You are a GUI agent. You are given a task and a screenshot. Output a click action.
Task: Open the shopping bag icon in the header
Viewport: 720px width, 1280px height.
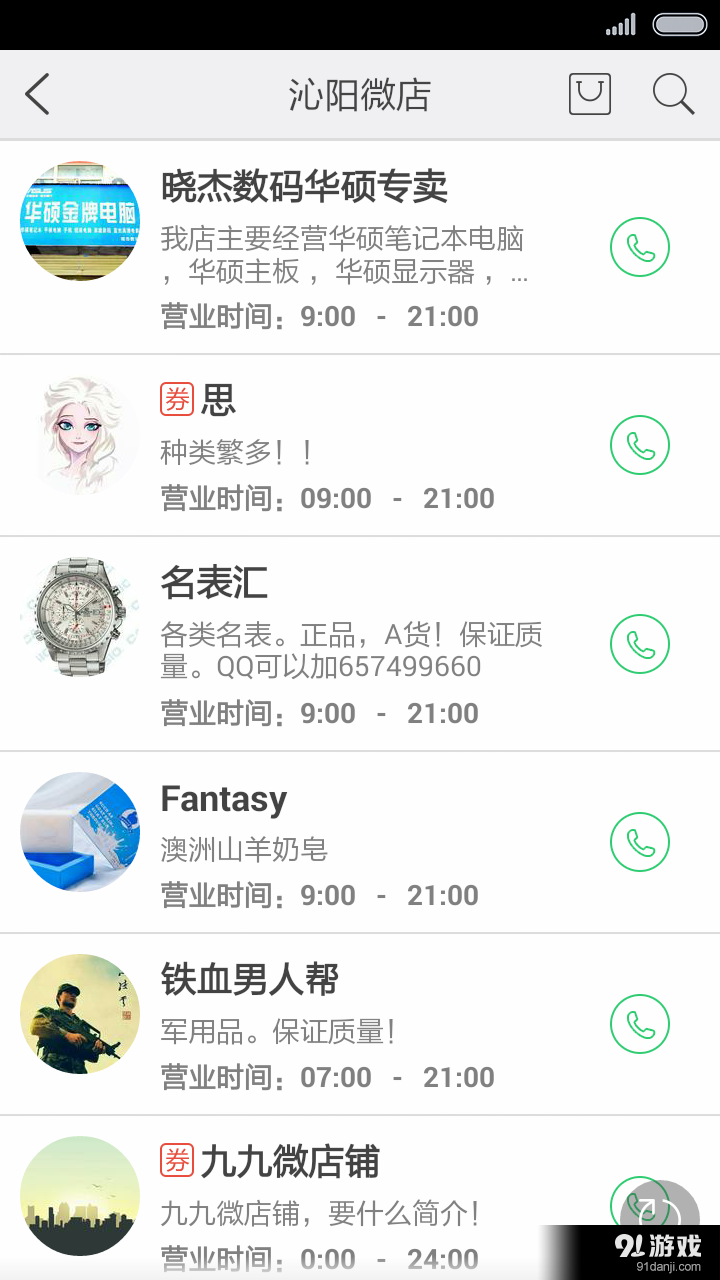pos(589,94)
